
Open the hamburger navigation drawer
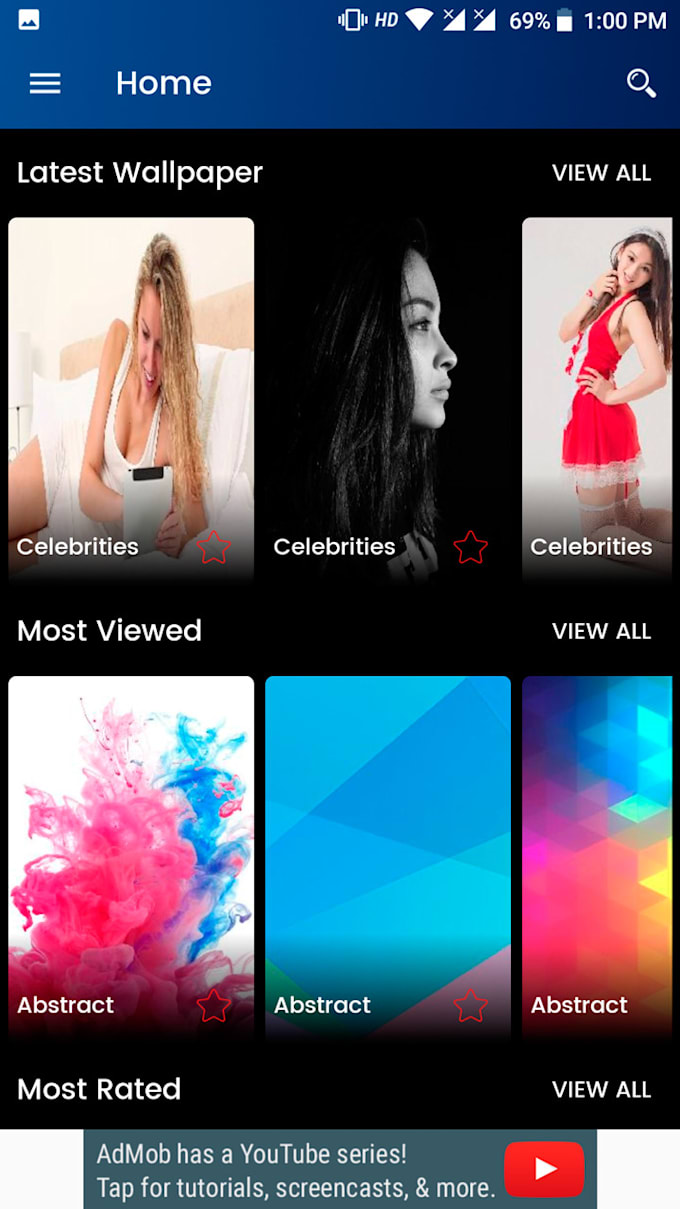(x=45, y=83)
